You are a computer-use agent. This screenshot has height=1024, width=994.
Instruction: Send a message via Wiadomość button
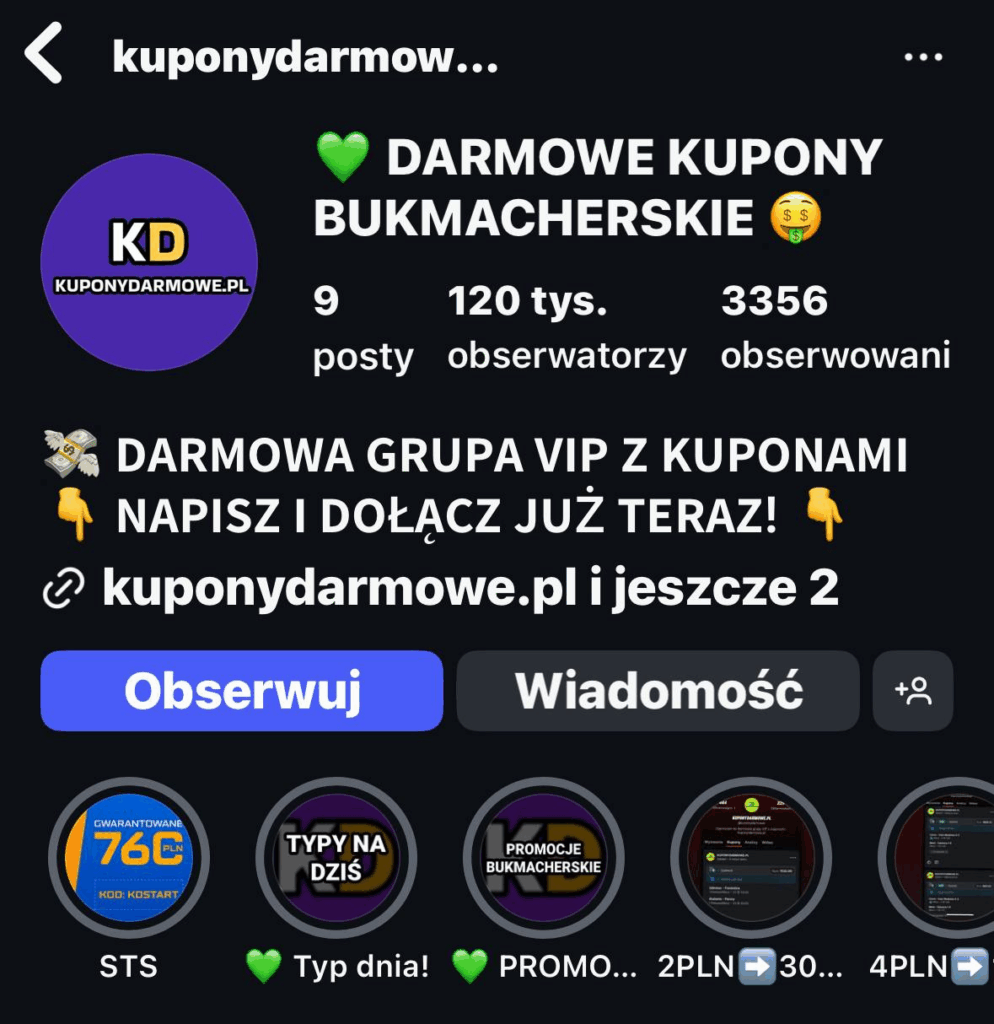coord(658,691)
